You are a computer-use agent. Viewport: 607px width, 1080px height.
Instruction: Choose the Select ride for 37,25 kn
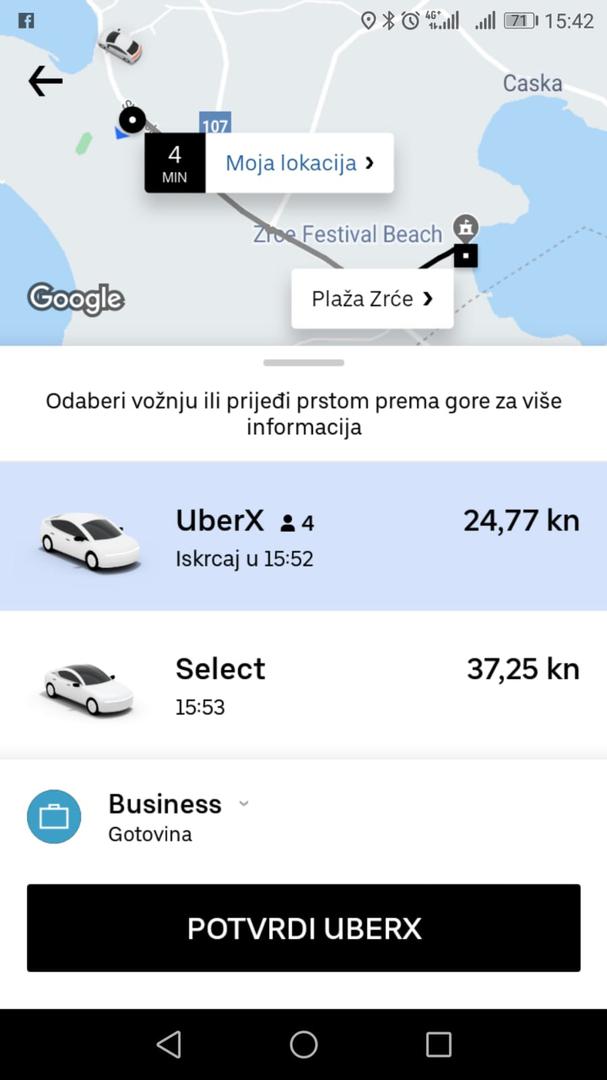point(303,686)
